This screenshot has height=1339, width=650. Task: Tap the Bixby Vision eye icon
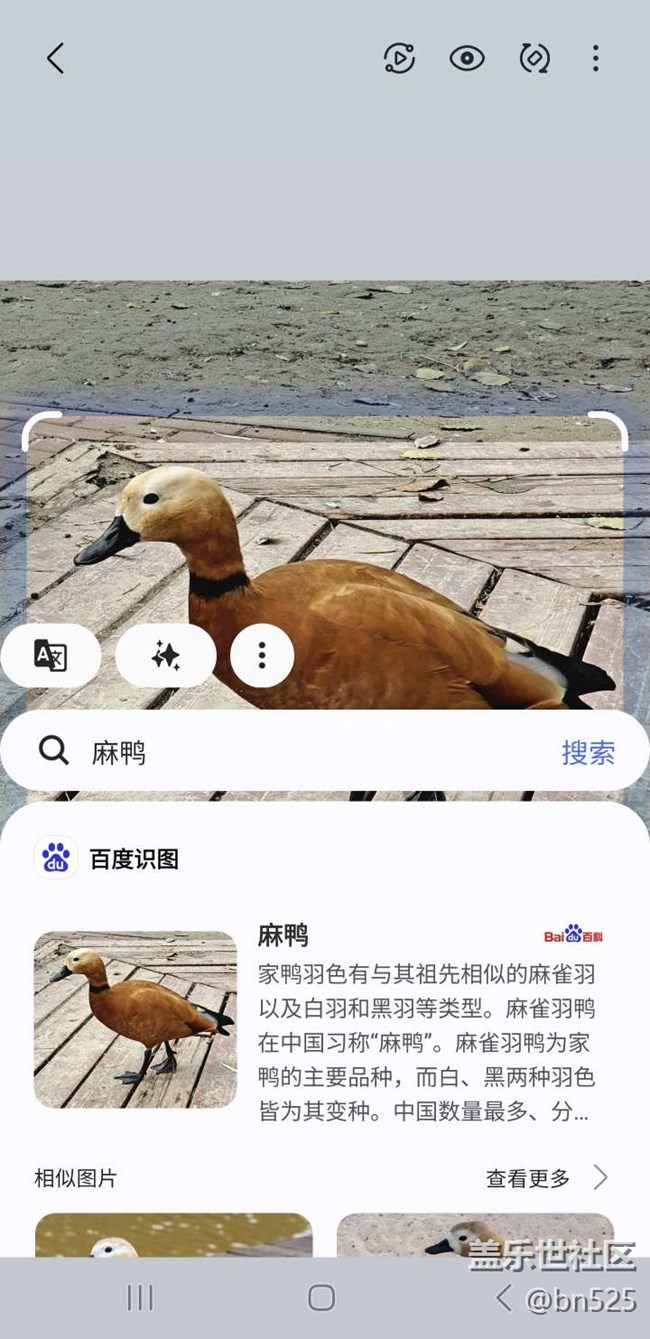tap(467, 59)
